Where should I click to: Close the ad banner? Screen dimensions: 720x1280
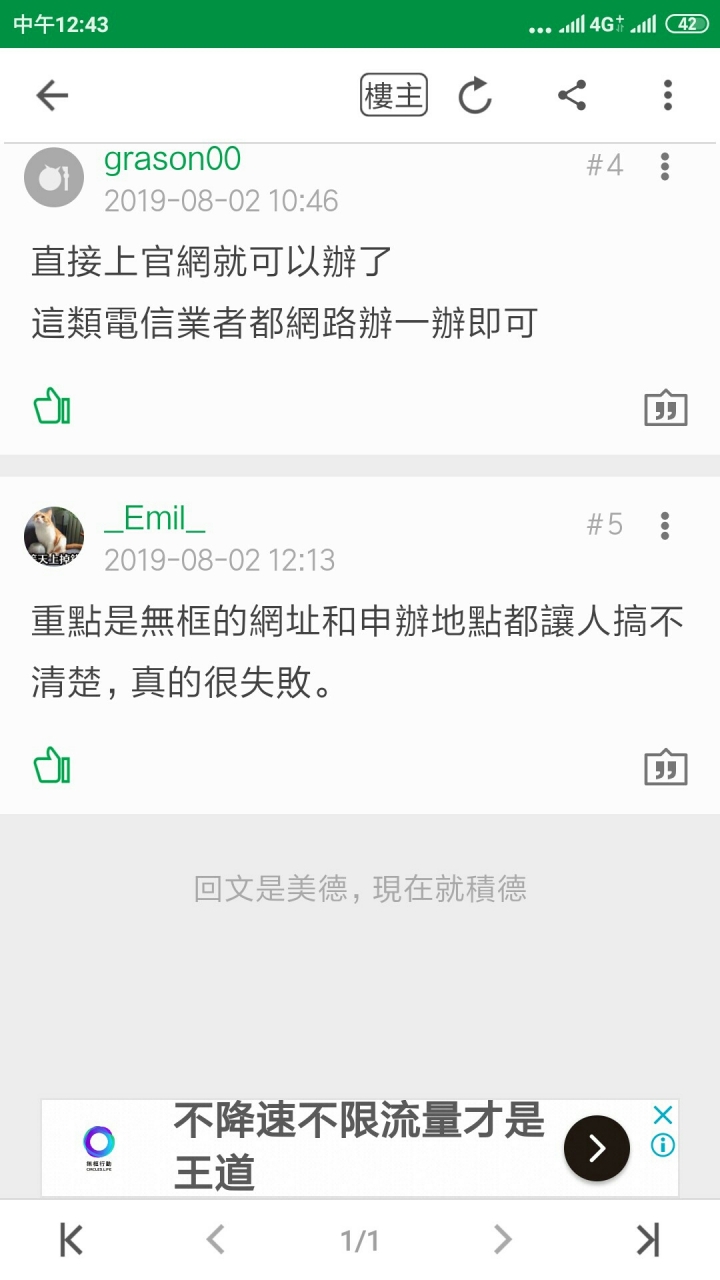coord(662,1115)
